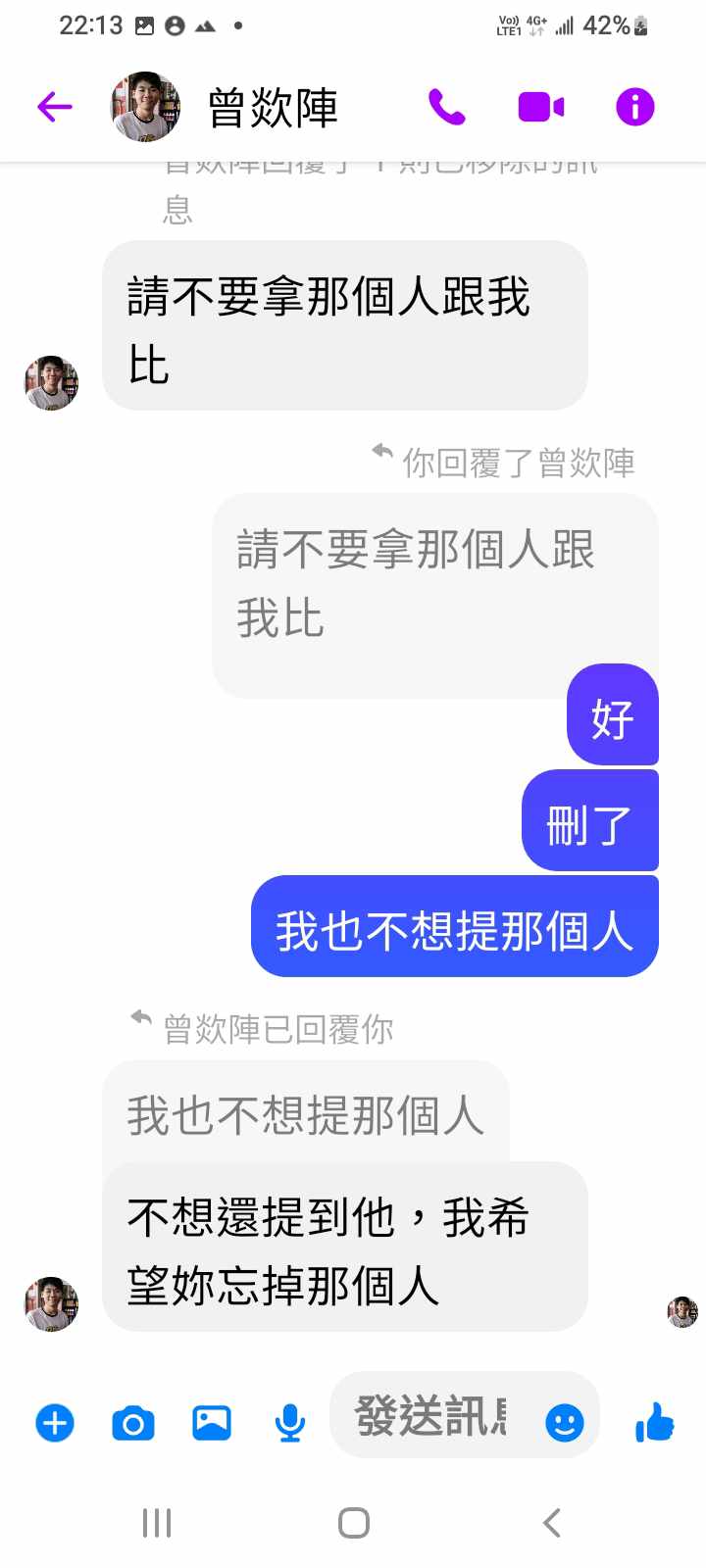This screenshot has height=1568, width=706.
Task: Go to the Android home screen
Action: (x=353, y=1523)
